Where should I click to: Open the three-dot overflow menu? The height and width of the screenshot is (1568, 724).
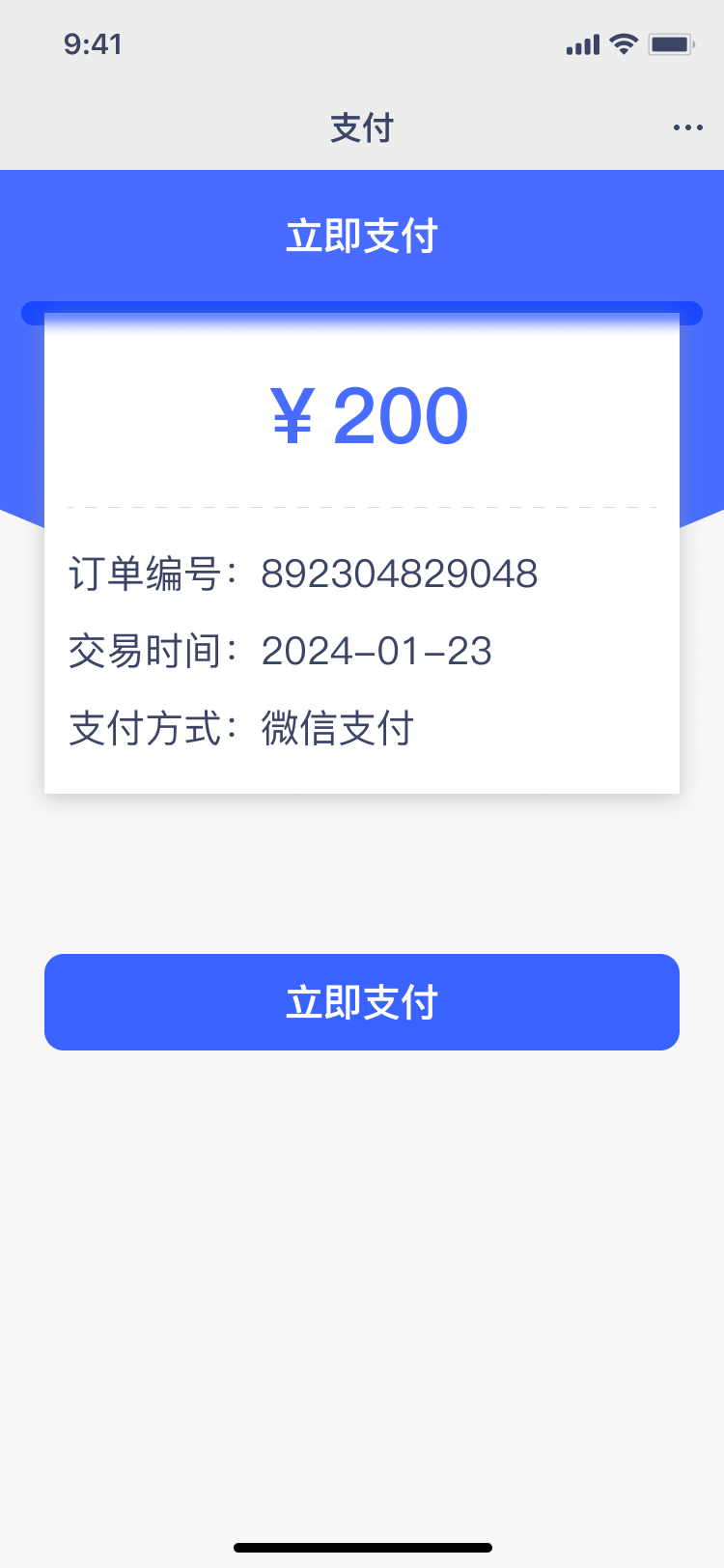[687, 127]
